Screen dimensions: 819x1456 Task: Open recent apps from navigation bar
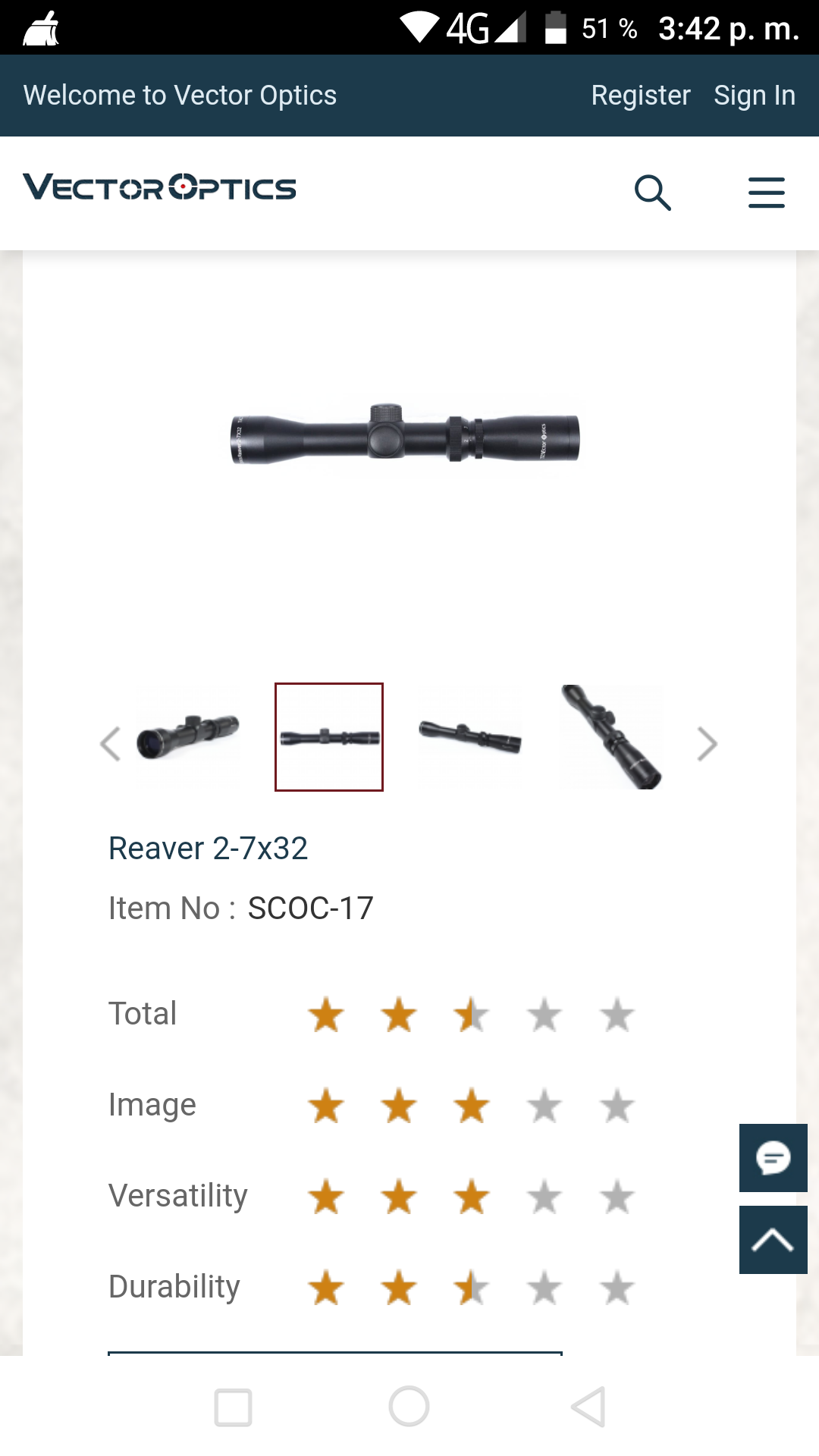[x=233, y=1407]
